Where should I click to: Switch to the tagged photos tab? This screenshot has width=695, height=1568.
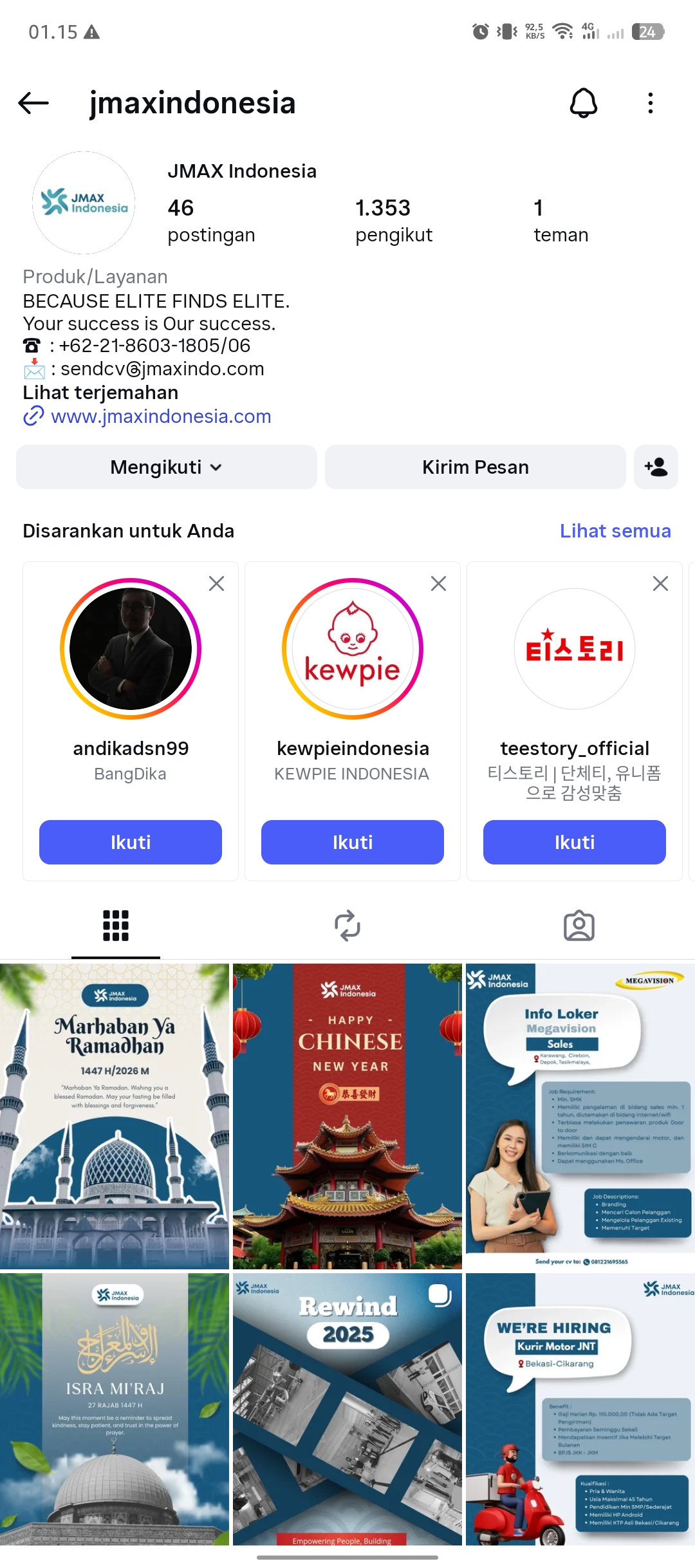click(x=579, y=926)
